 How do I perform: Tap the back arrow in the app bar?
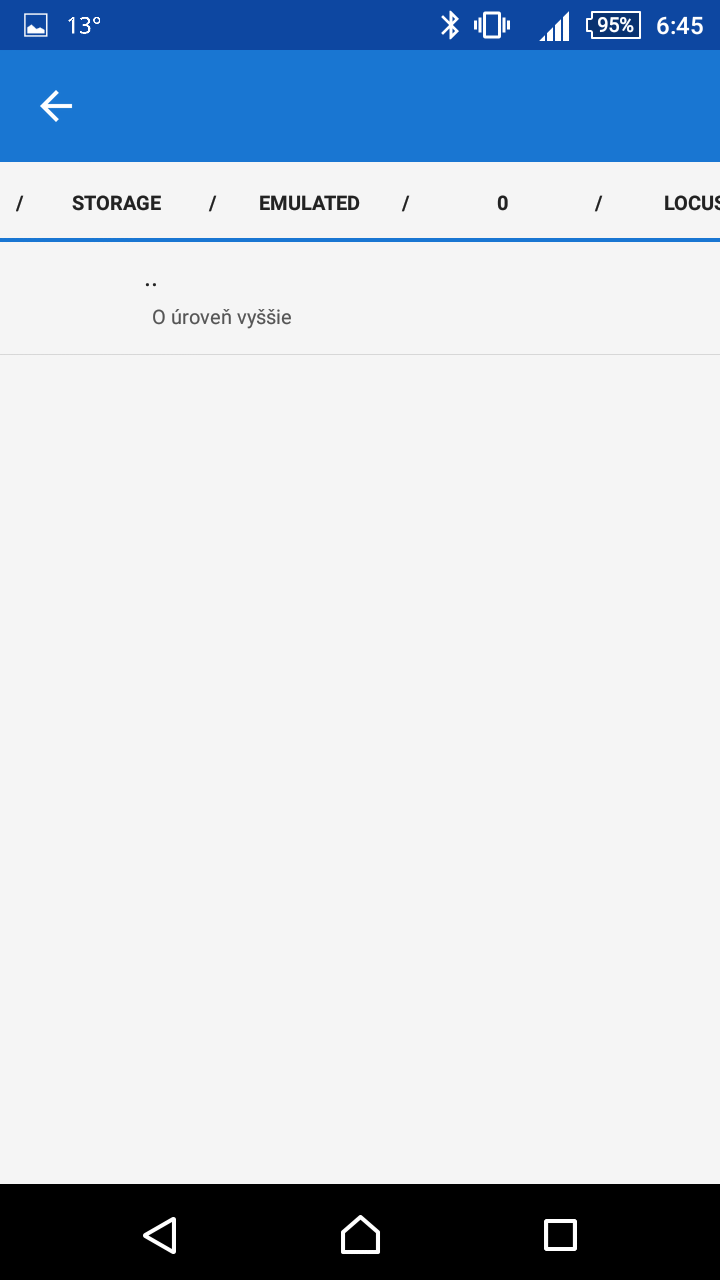[x=56, y=106]
